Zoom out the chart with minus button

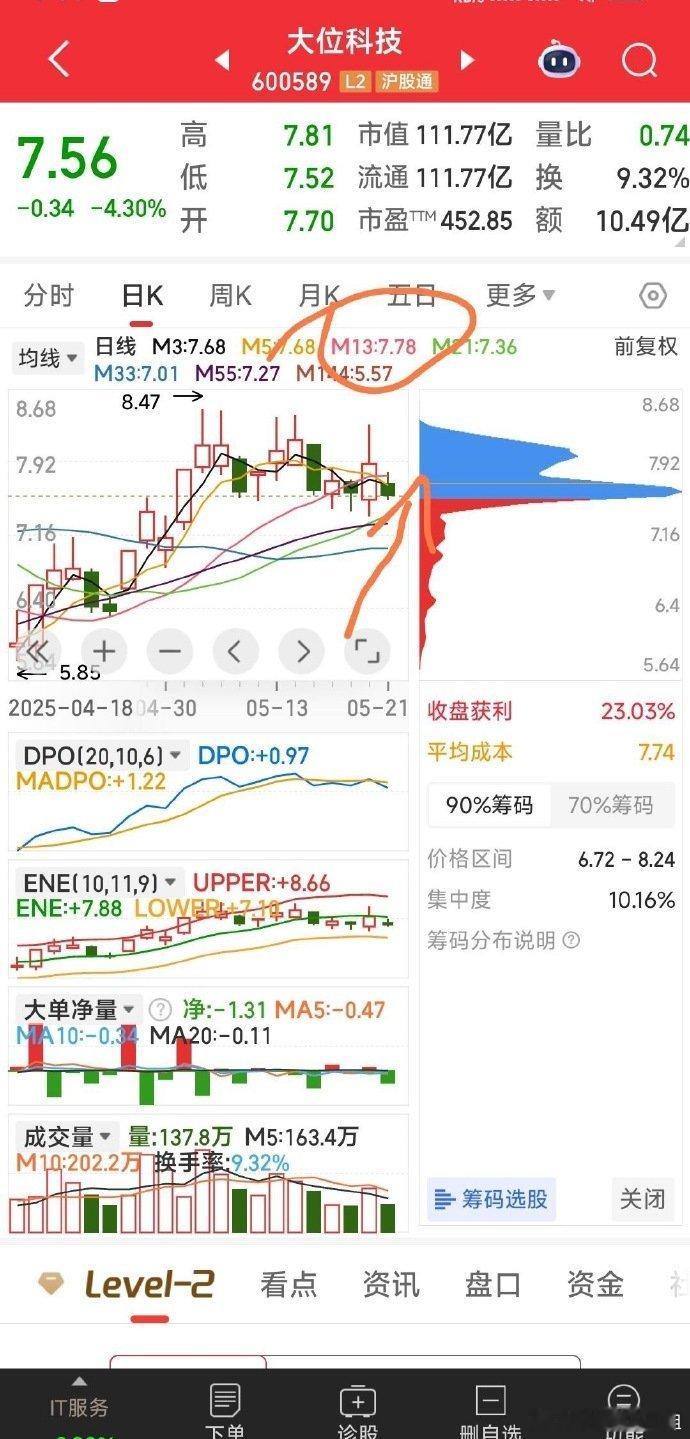click(x=170, y=652)
